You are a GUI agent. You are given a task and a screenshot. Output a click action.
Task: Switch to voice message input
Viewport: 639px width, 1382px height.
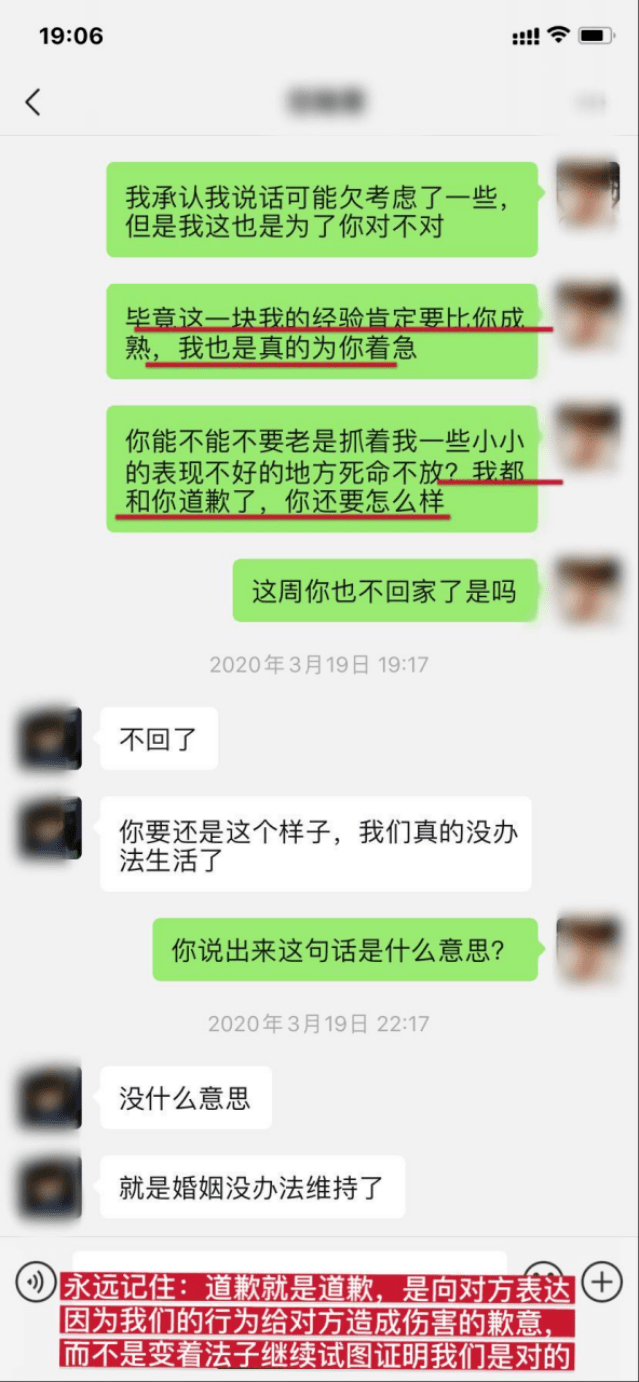coord(36,1281)
